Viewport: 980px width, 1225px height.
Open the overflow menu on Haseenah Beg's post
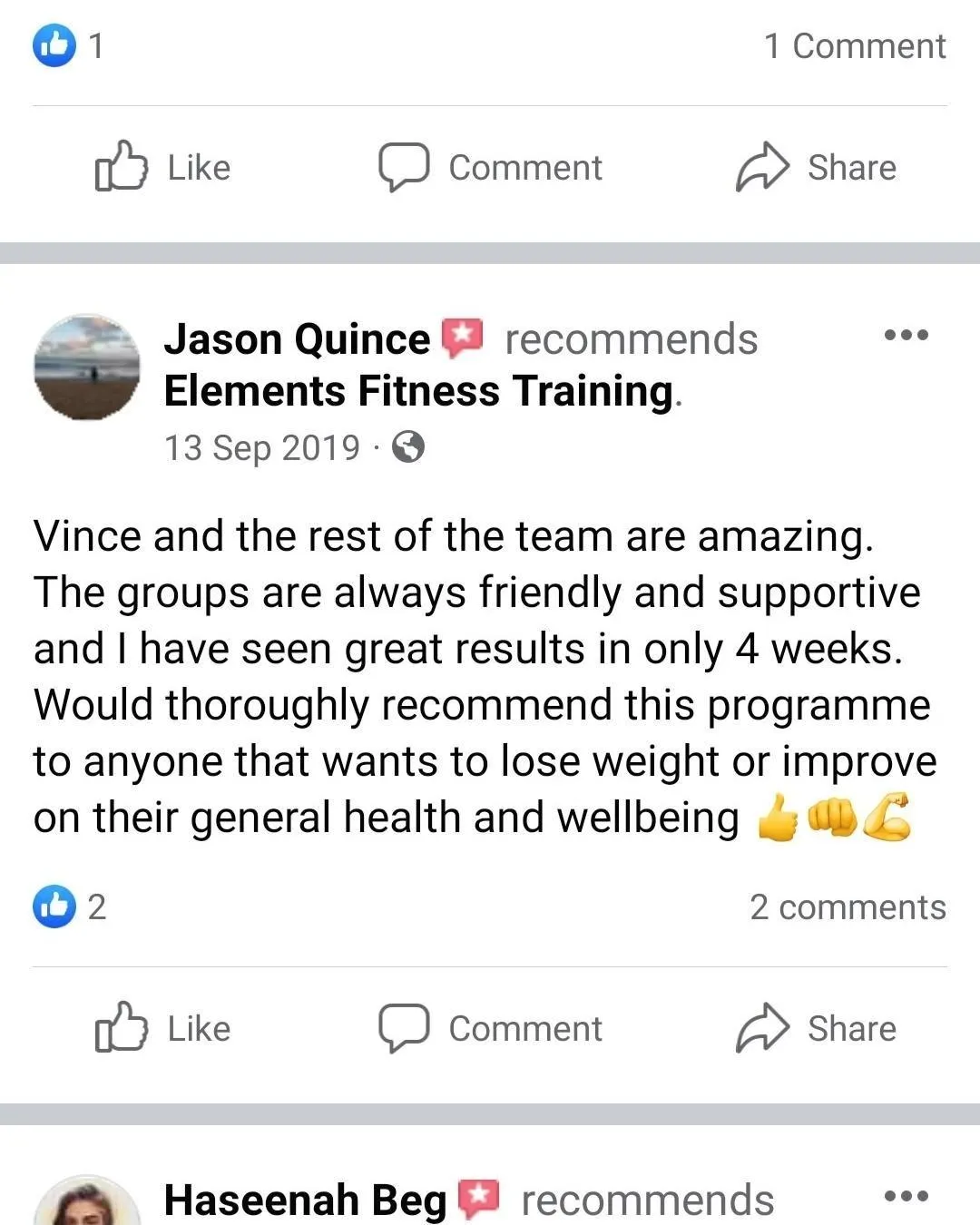click(x=906, y=1196)
